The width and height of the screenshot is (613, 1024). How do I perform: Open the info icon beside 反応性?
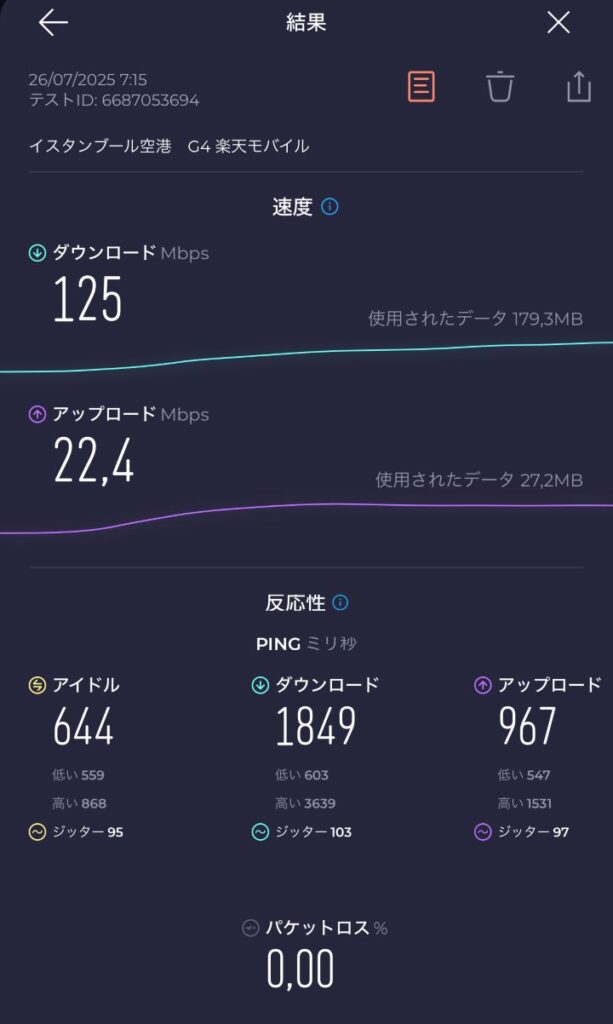click(340, 603)
